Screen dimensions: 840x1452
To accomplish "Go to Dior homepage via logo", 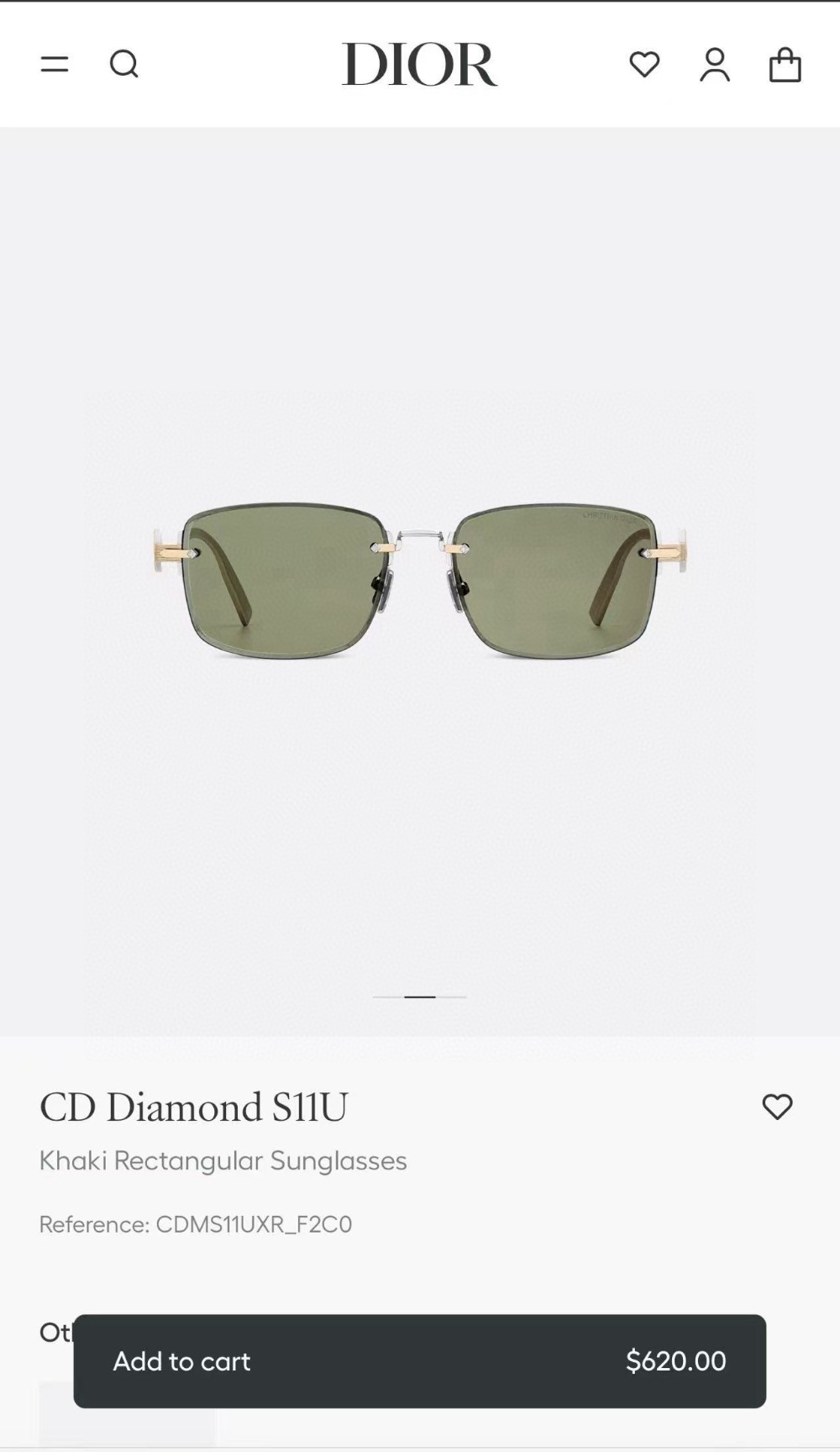I will point(419,65).
